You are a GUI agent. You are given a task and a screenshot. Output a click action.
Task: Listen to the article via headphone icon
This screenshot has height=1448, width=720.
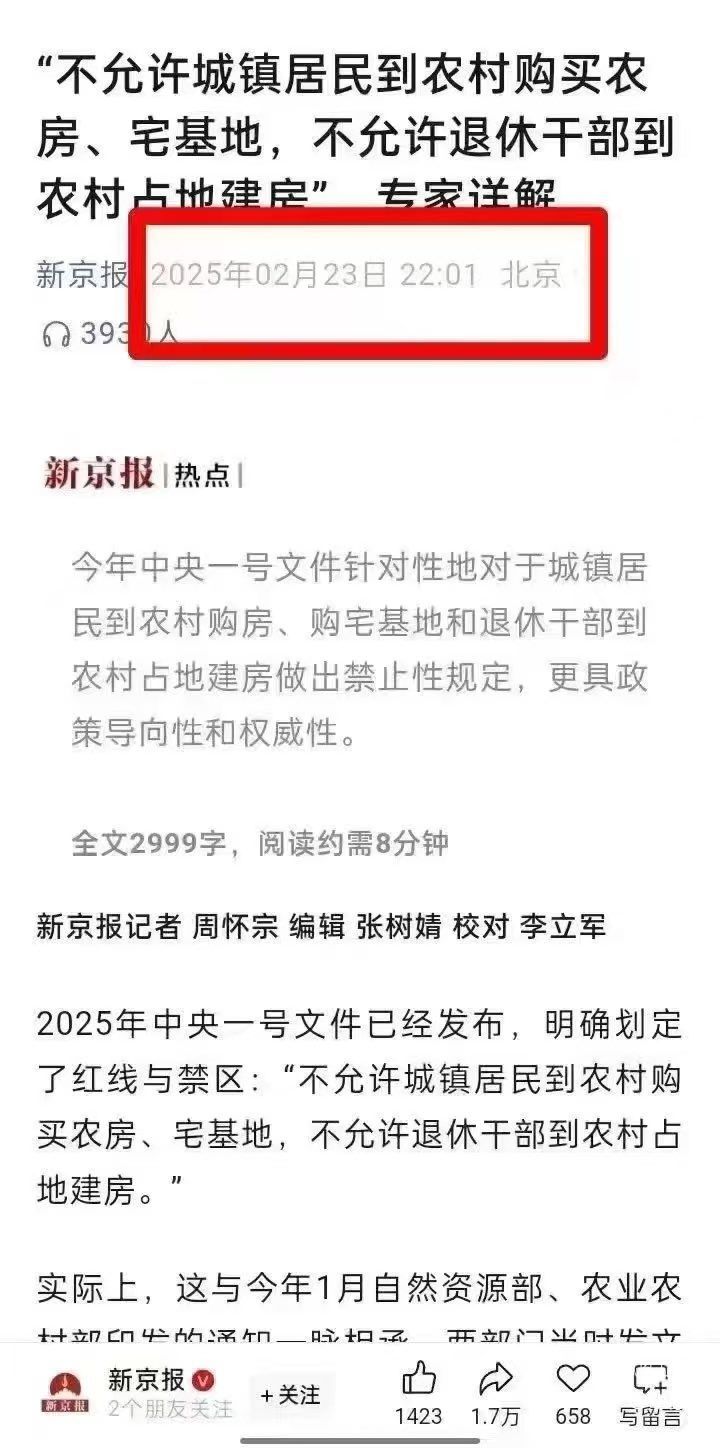pyautogui.click(x=55, y=334)
